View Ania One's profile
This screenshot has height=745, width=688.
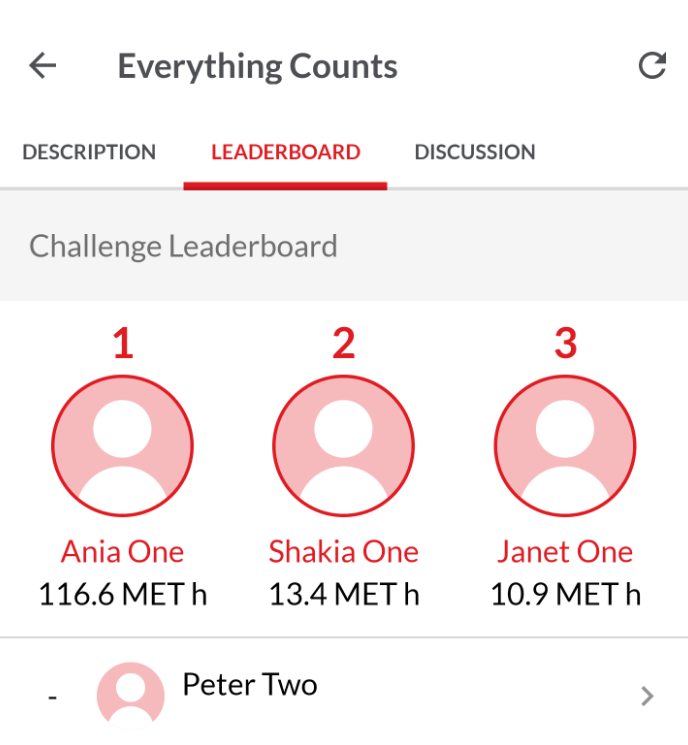click(x=122, y=445)
